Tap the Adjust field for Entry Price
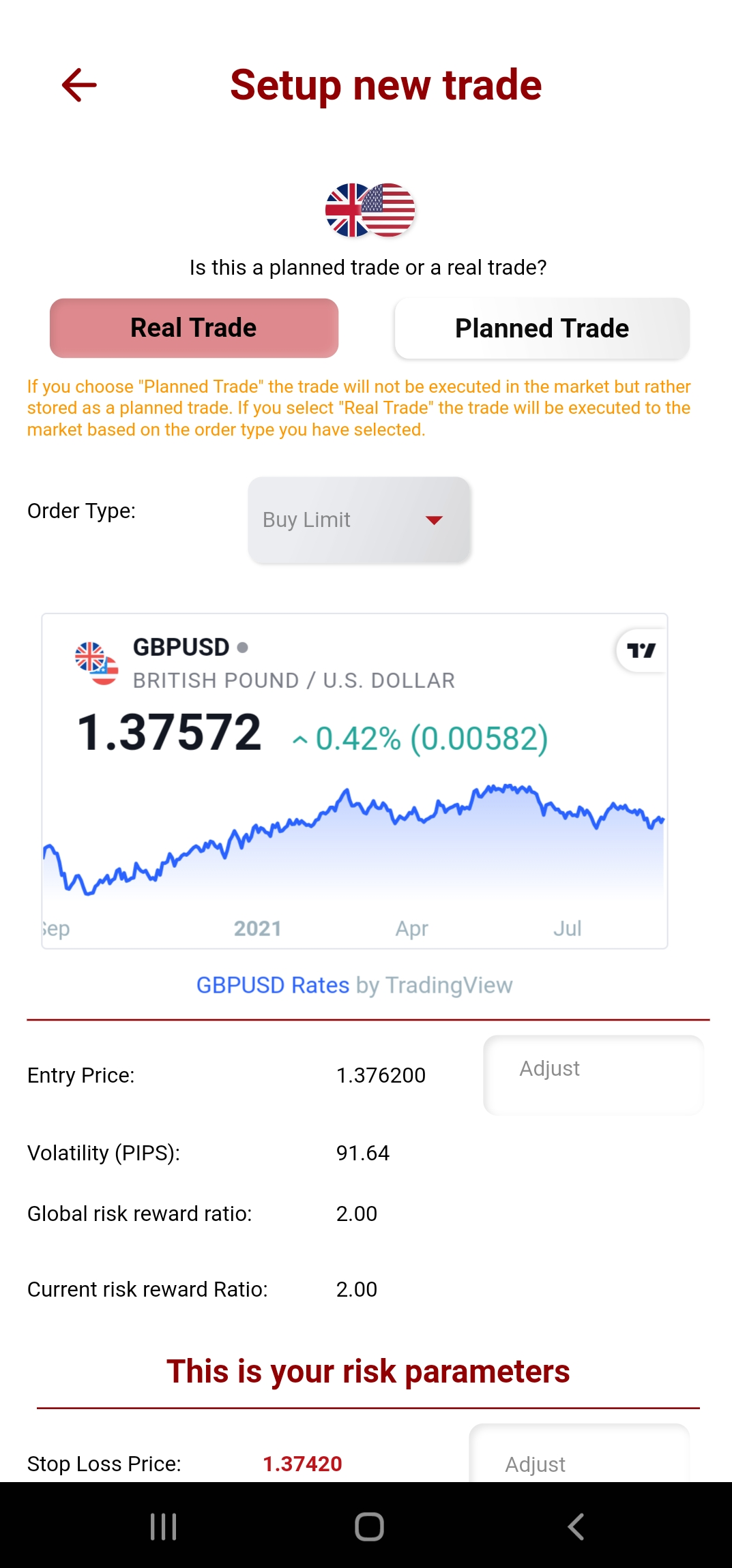732x1568 pixels. pos(593,1074)
